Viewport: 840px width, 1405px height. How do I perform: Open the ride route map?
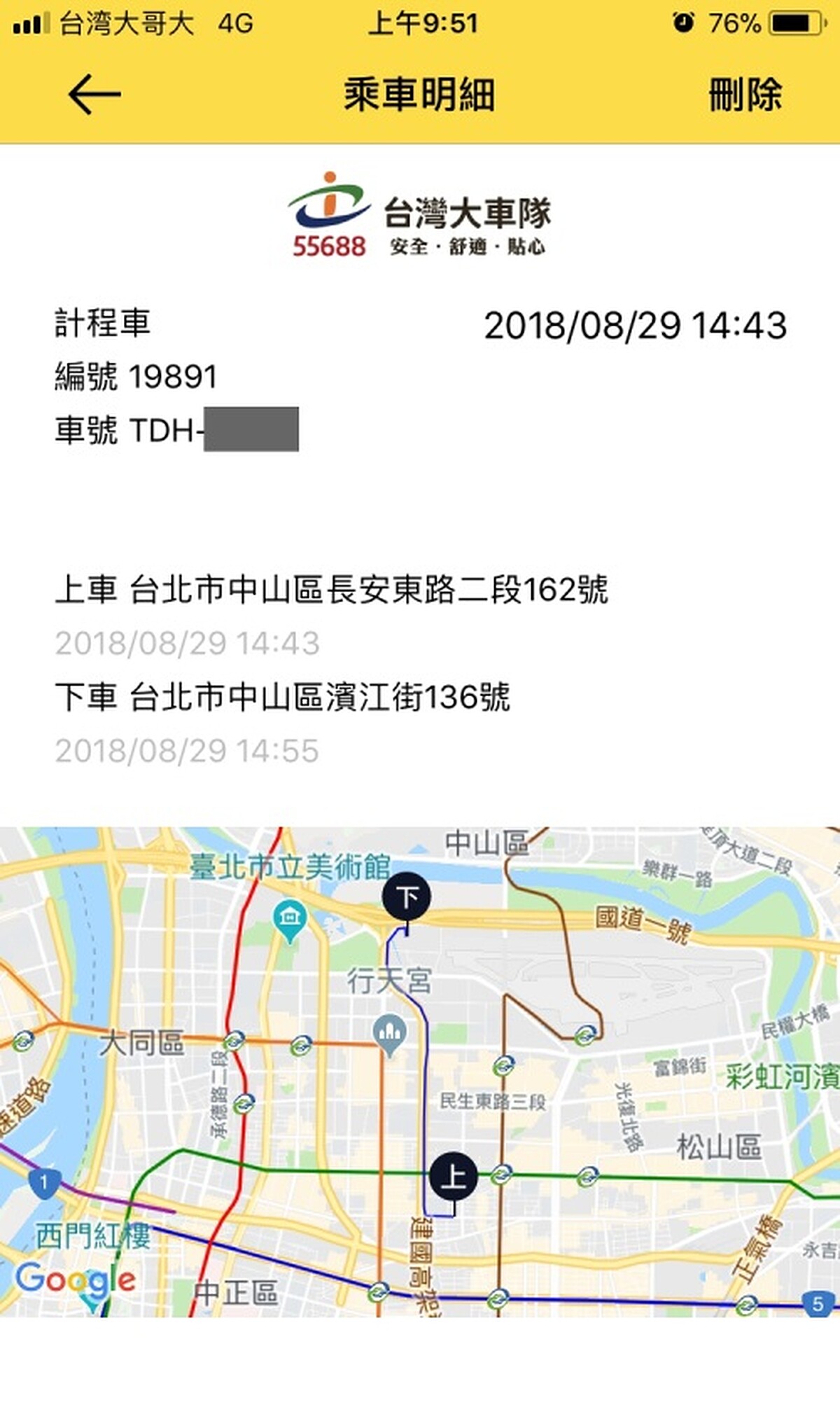click(420, 1072)
